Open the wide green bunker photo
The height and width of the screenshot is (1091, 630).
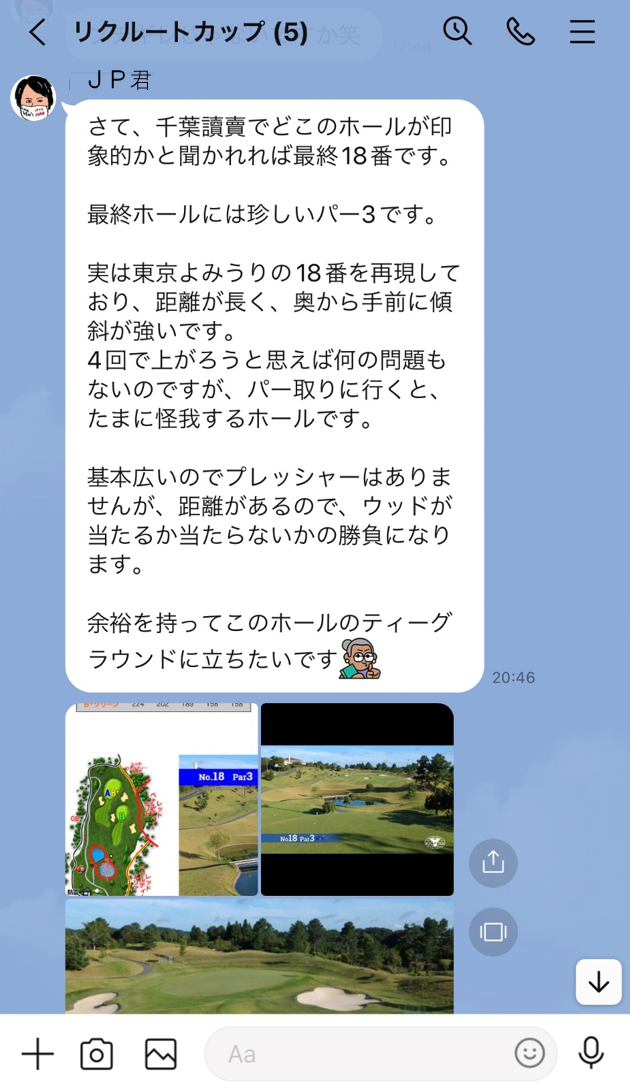coord(259,955)
